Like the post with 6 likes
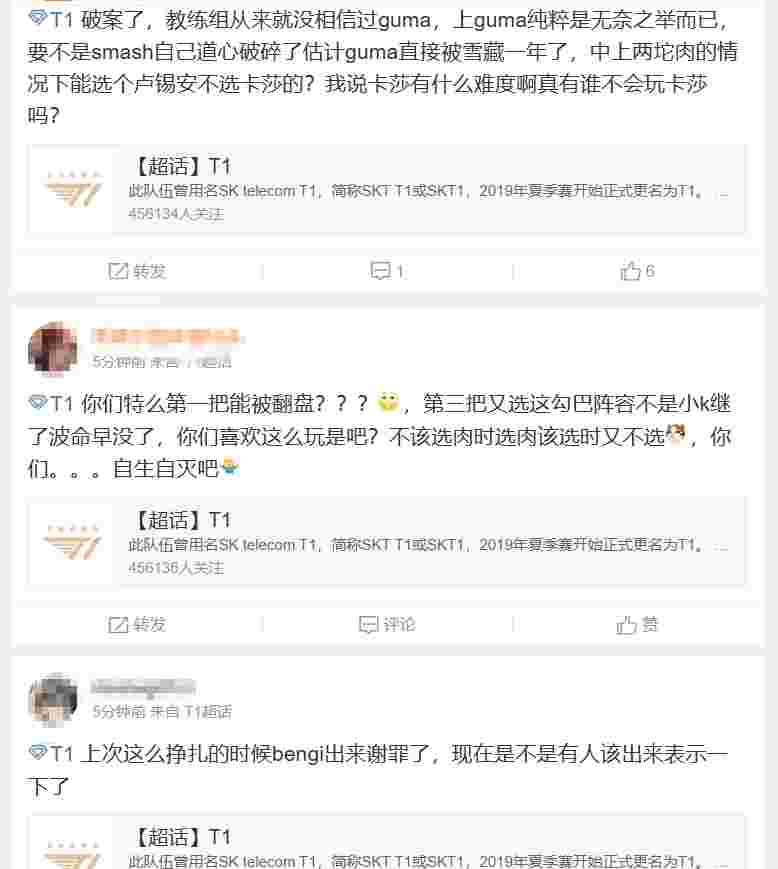Viewport: 778px width, 869px height. [637, 271]
